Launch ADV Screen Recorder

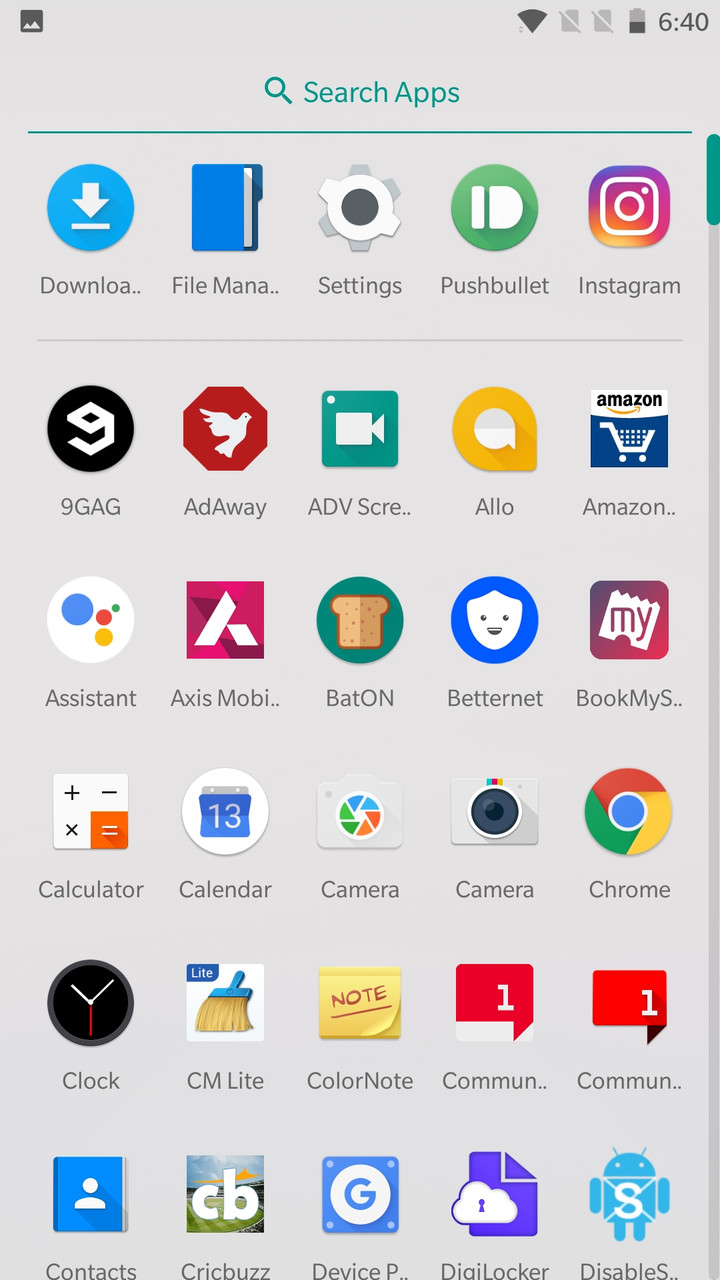coord(360,429)
